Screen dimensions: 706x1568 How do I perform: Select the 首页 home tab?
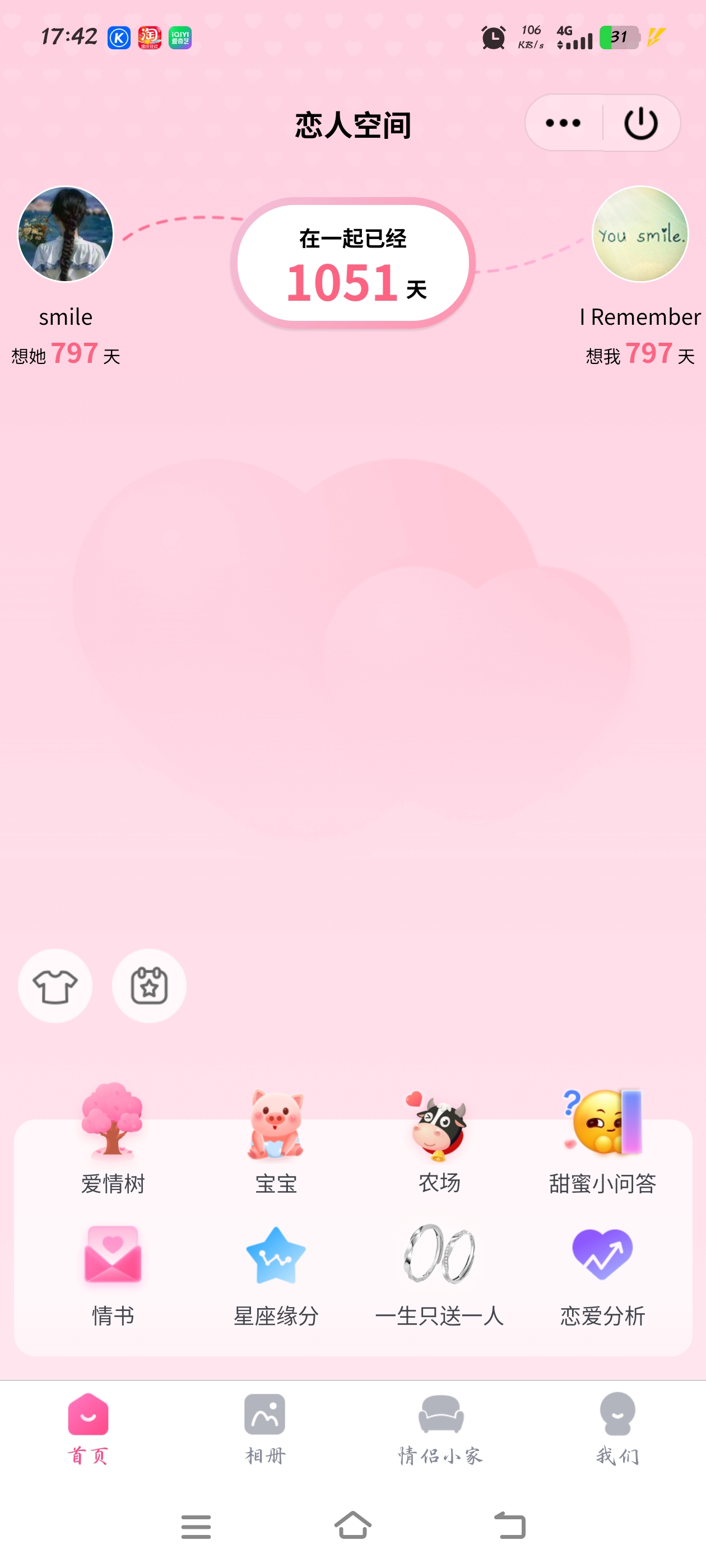89,1428
